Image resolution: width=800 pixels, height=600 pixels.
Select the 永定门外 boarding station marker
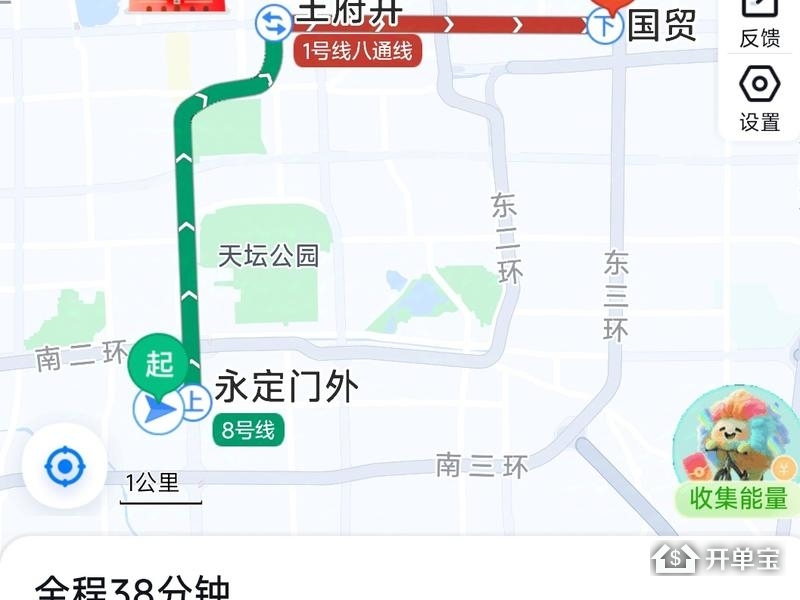193,402
